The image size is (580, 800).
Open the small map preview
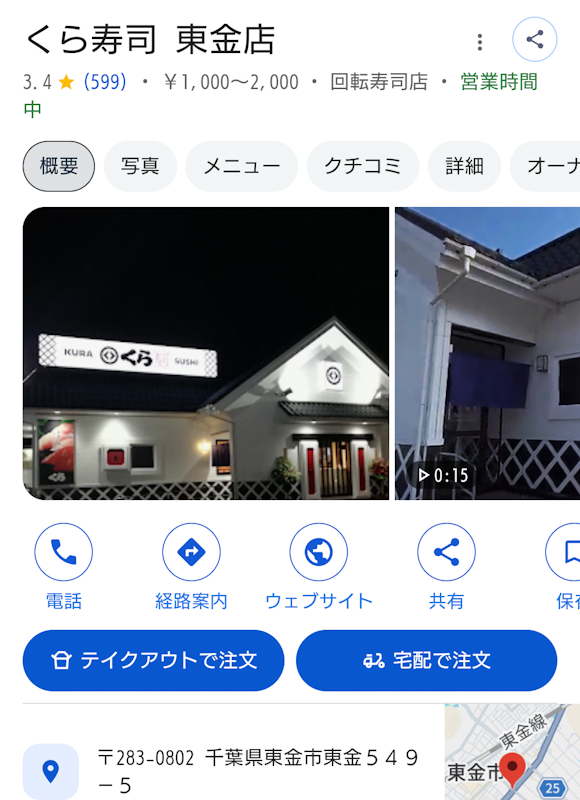click(x=512, y=752)
